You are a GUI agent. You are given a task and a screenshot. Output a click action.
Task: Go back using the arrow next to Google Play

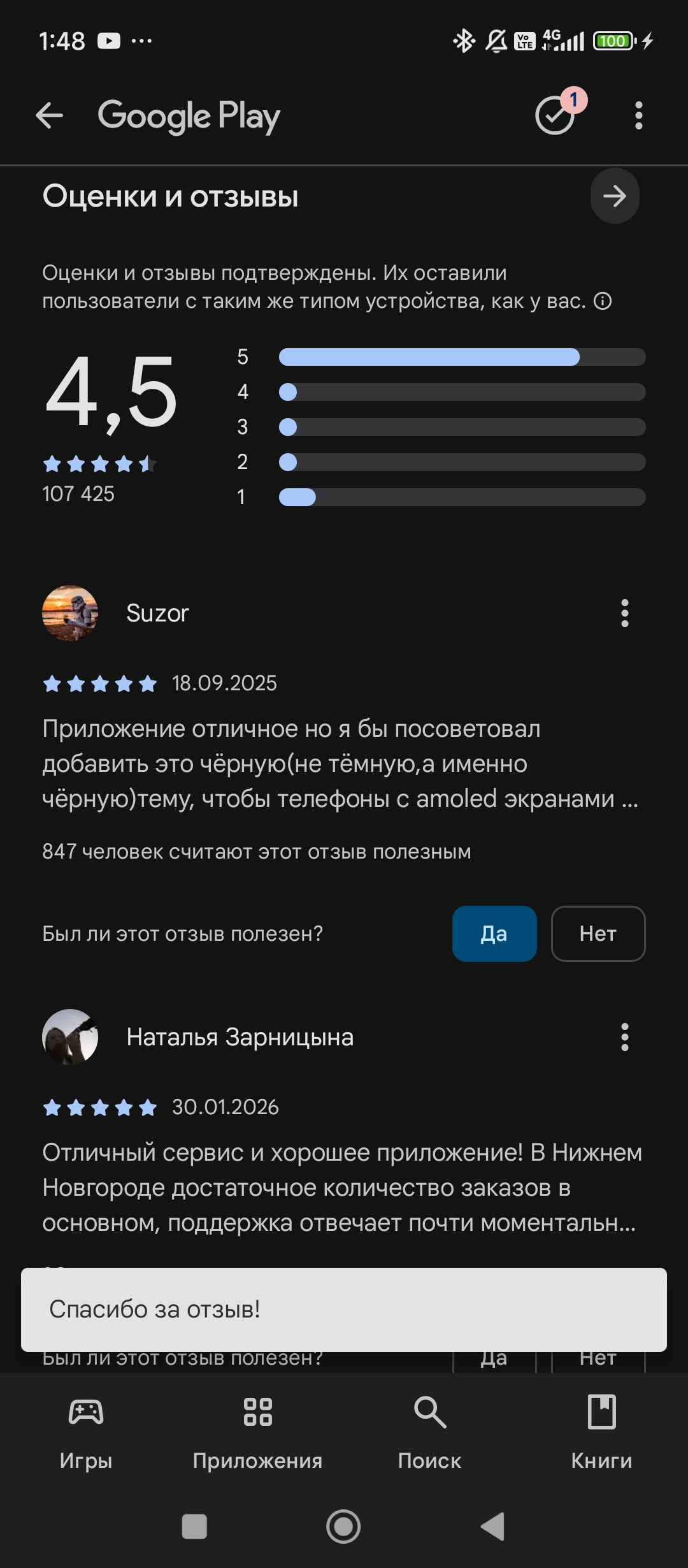coord(49,115)
